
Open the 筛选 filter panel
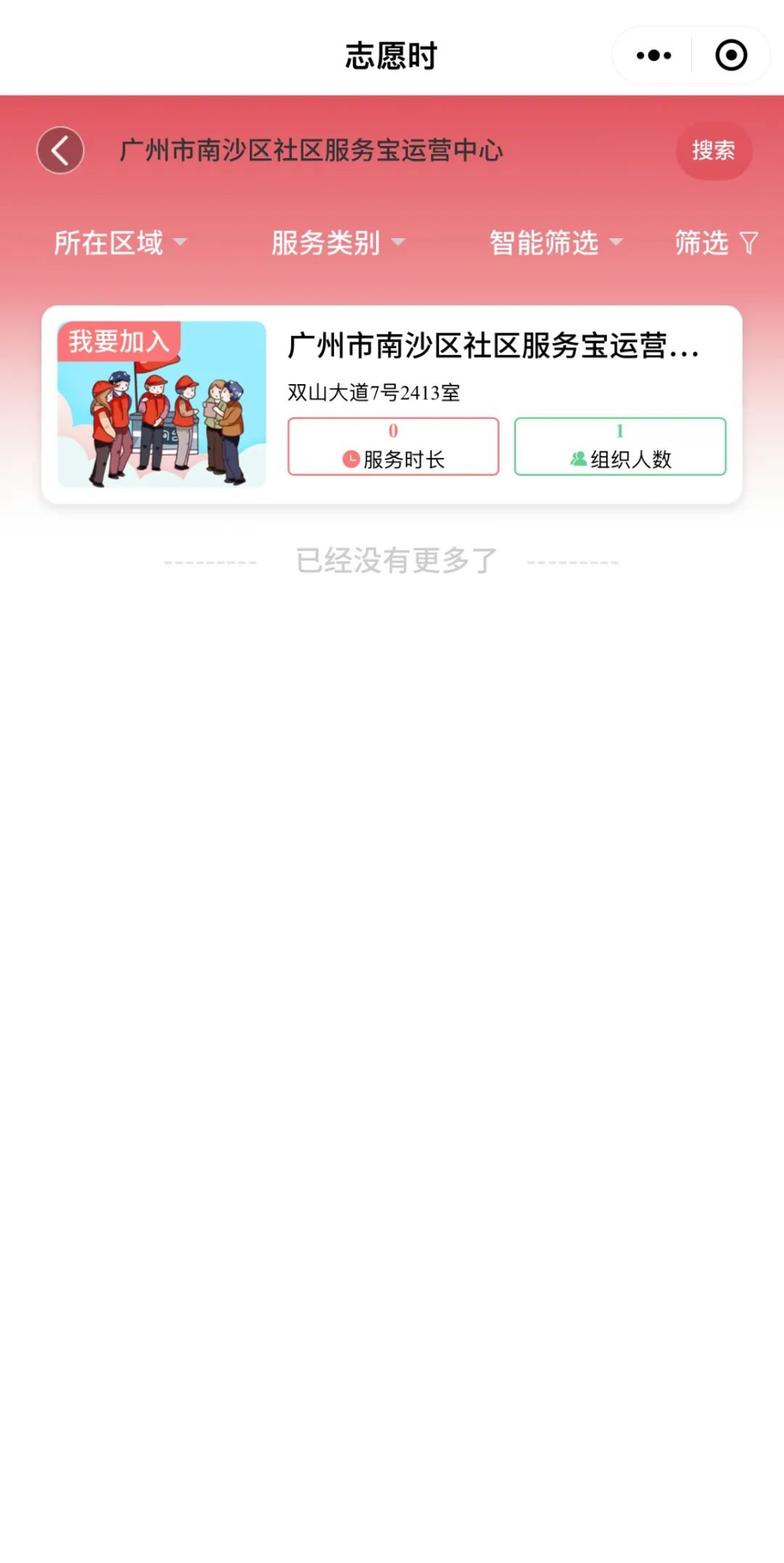coord(716,242)
